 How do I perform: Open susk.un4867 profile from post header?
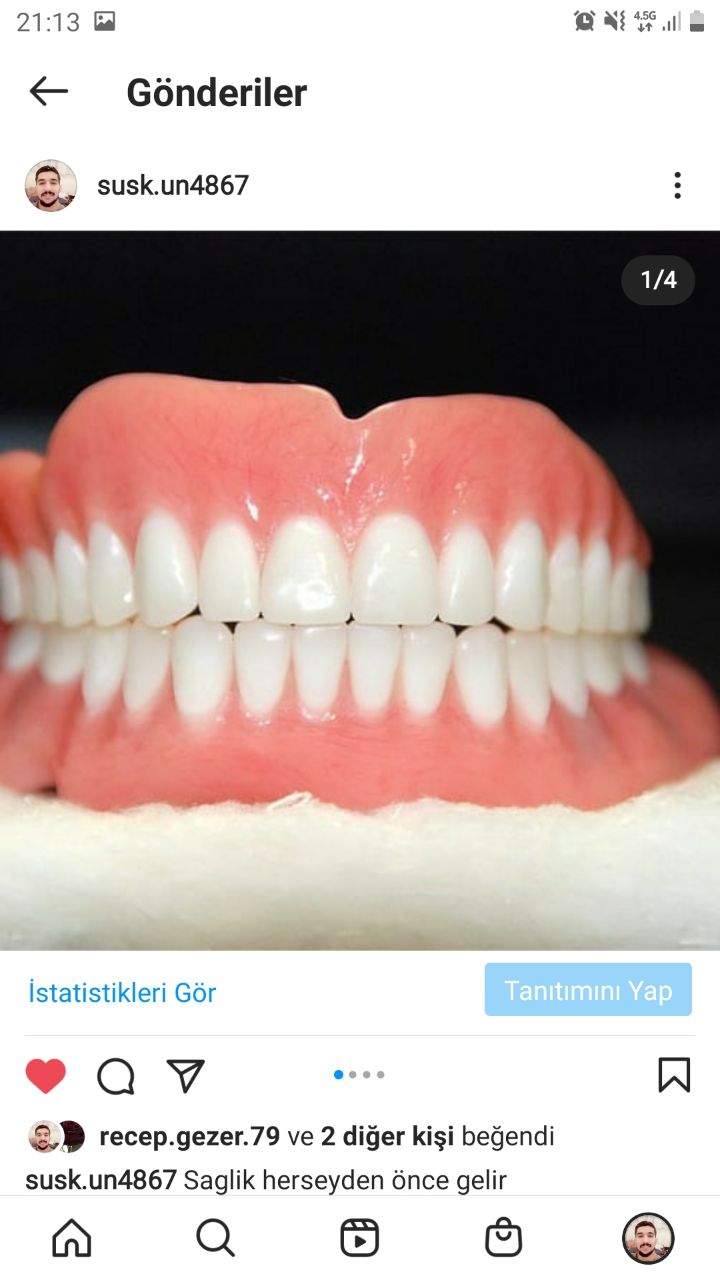coord(172,185)
